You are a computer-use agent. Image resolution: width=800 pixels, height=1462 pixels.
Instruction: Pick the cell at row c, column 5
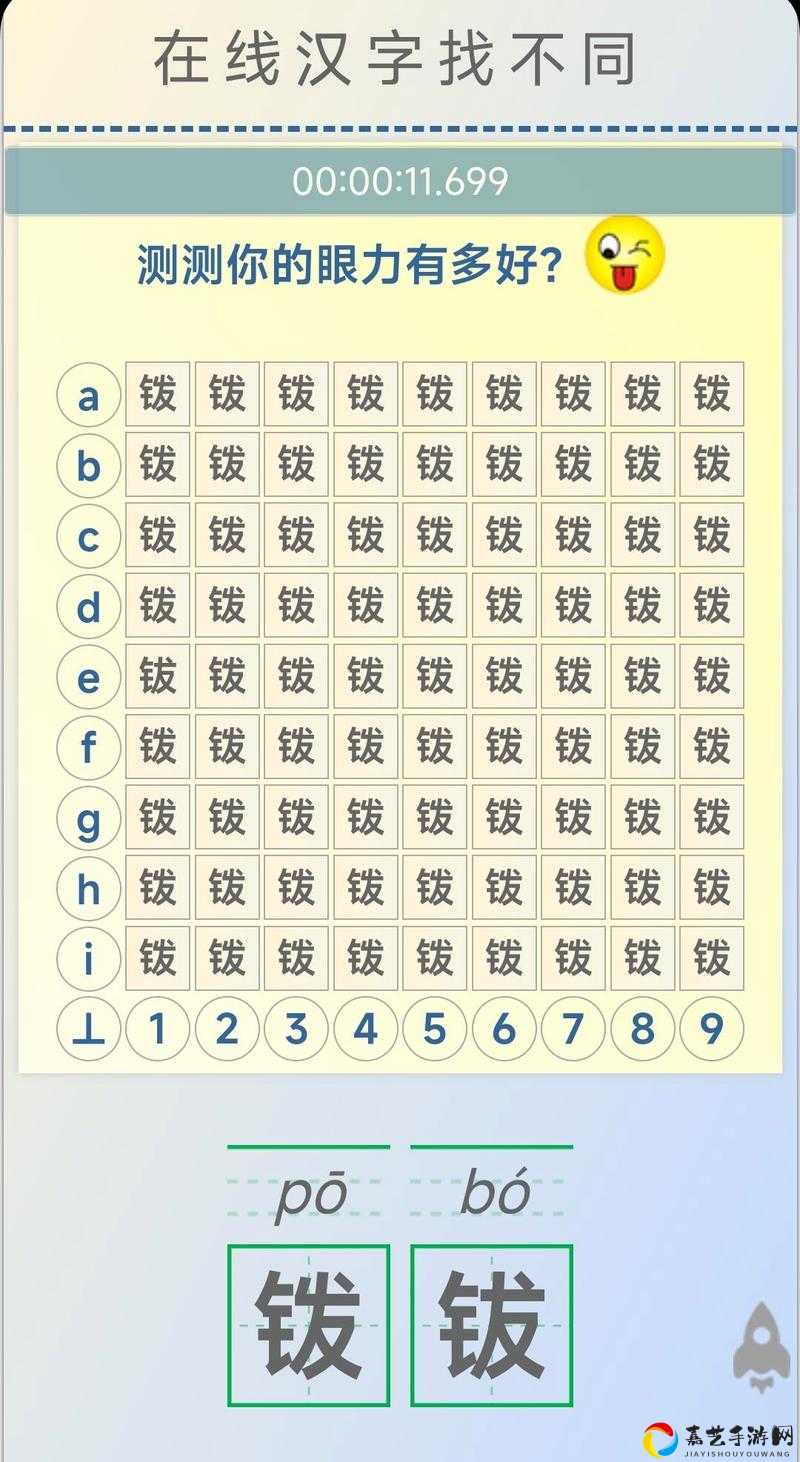[435, 535]
